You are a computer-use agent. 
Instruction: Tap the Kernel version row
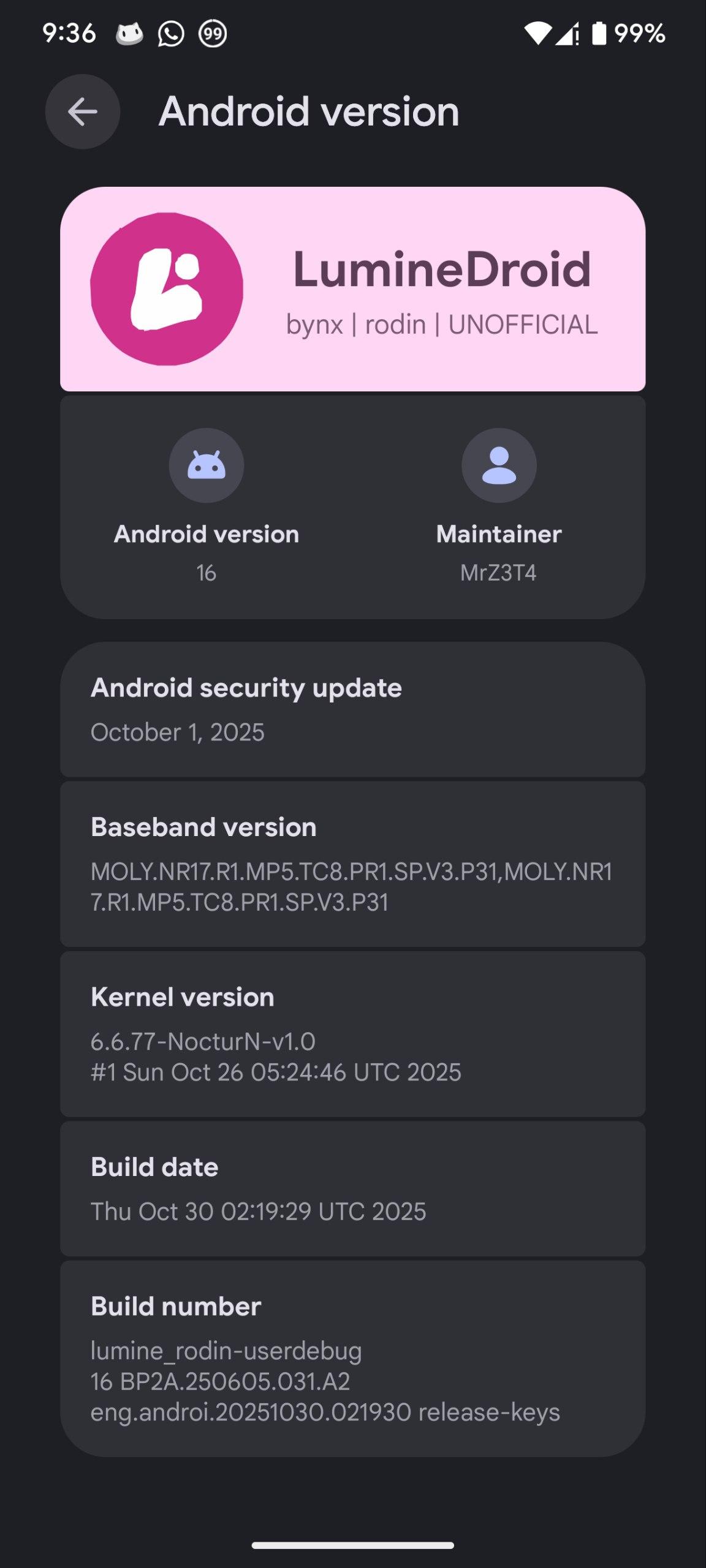(x=352, y=1034)
